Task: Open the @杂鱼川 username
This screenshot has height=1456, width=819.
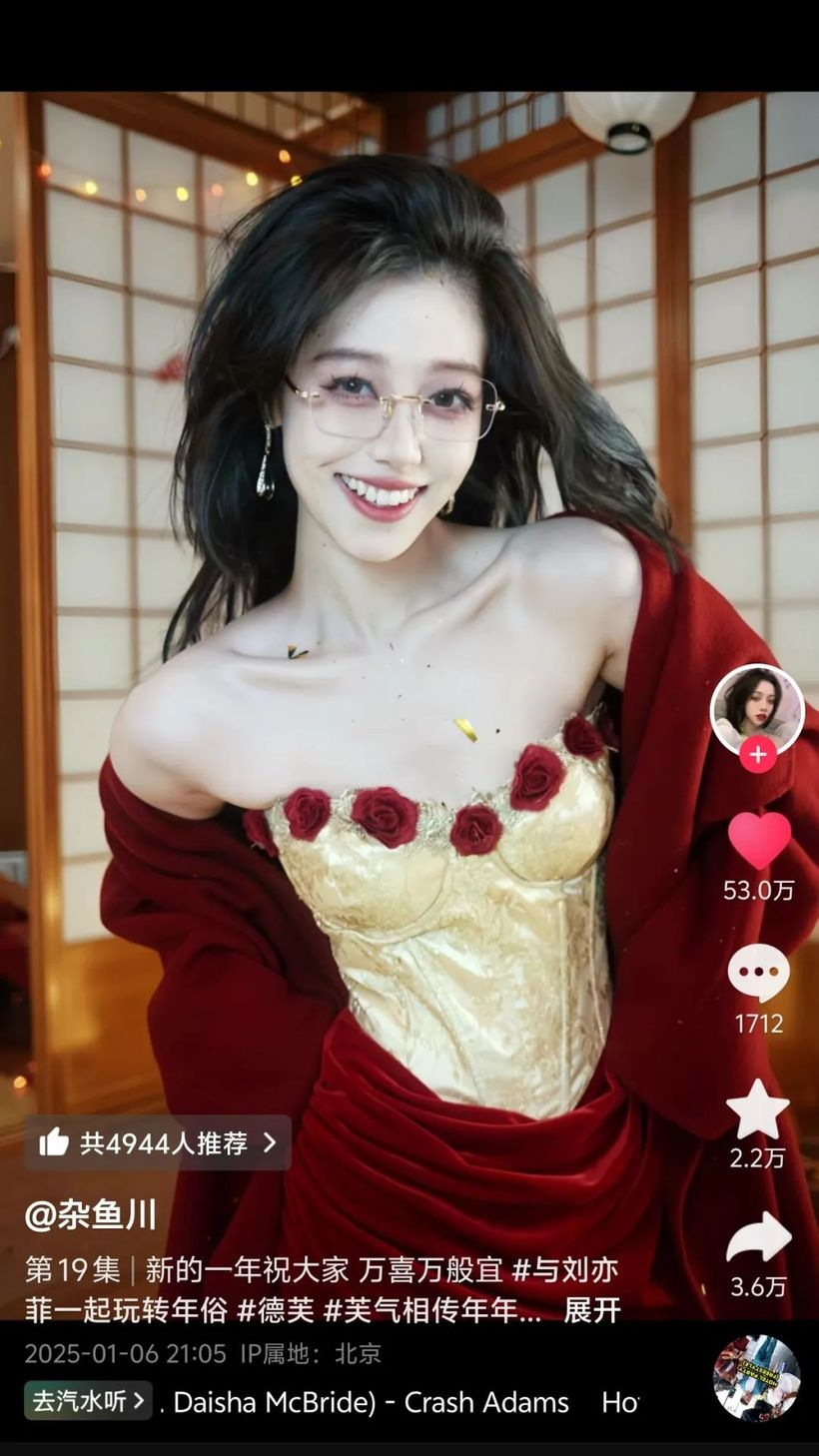Action: tap(91, 1215)
